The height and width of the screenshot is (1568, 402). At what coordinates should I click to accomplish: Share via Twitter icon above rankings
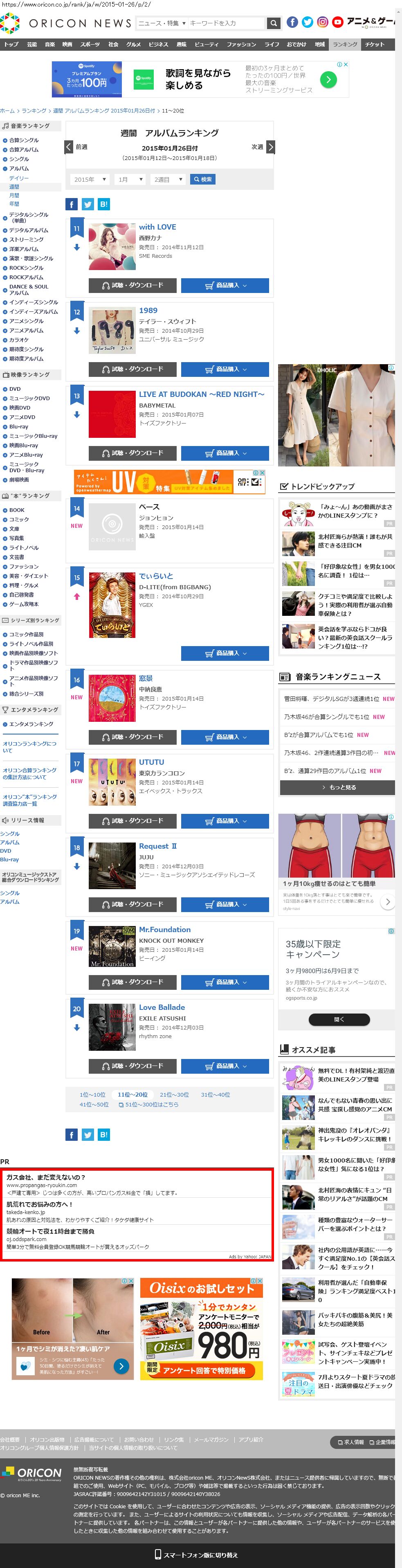[88, 205]
